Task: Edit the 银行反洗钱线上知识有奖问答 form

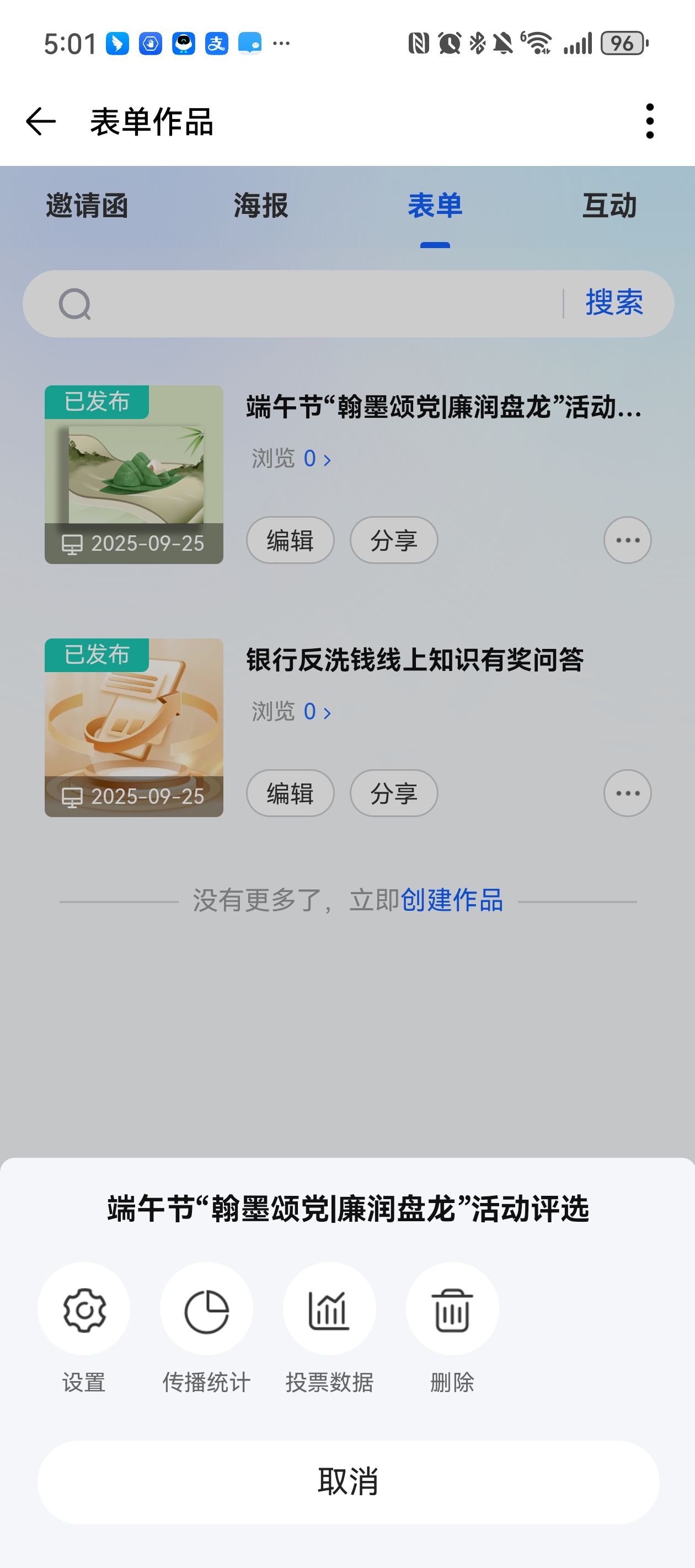Action: (x=290, y=793)
